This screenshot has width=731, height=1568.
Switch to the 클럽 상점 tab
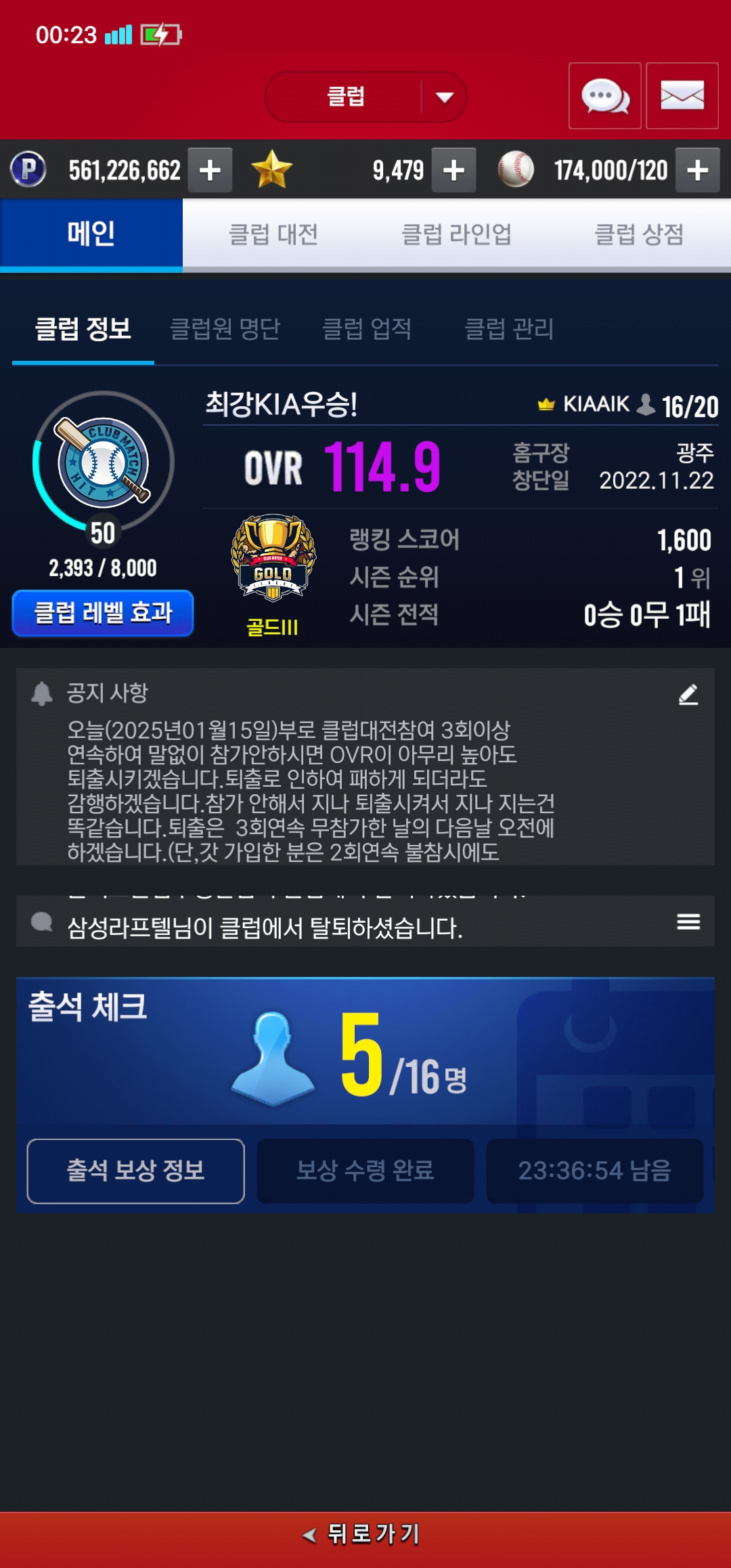tap(639, 234)
